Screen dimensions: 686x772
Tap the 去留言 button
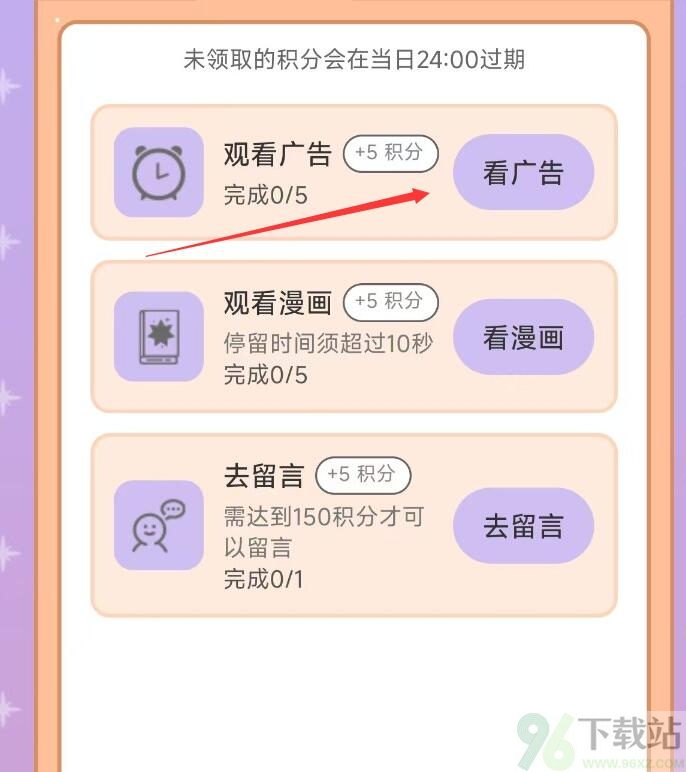pos(523,526)
